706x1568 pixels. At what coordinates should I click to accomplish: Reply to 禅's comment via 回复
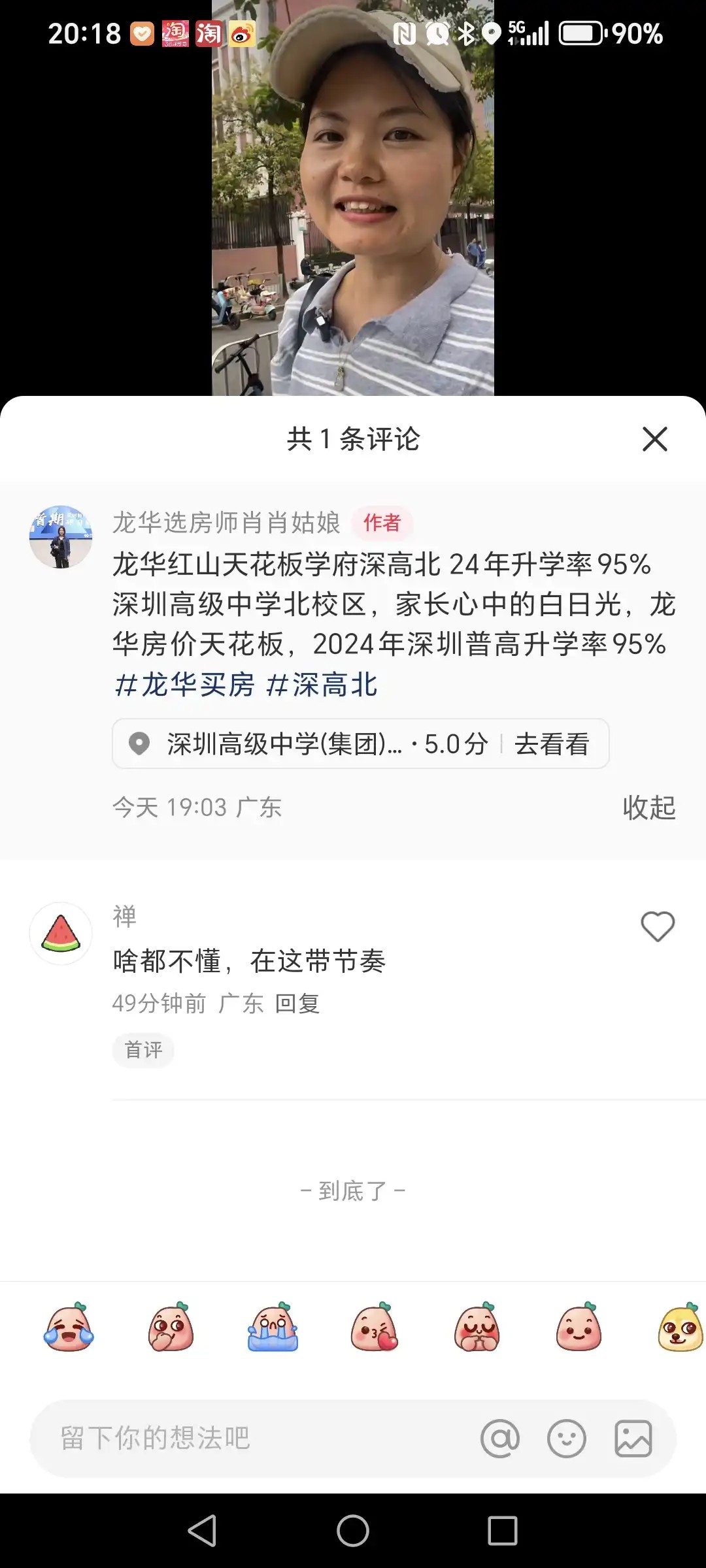click(297, 1003)
